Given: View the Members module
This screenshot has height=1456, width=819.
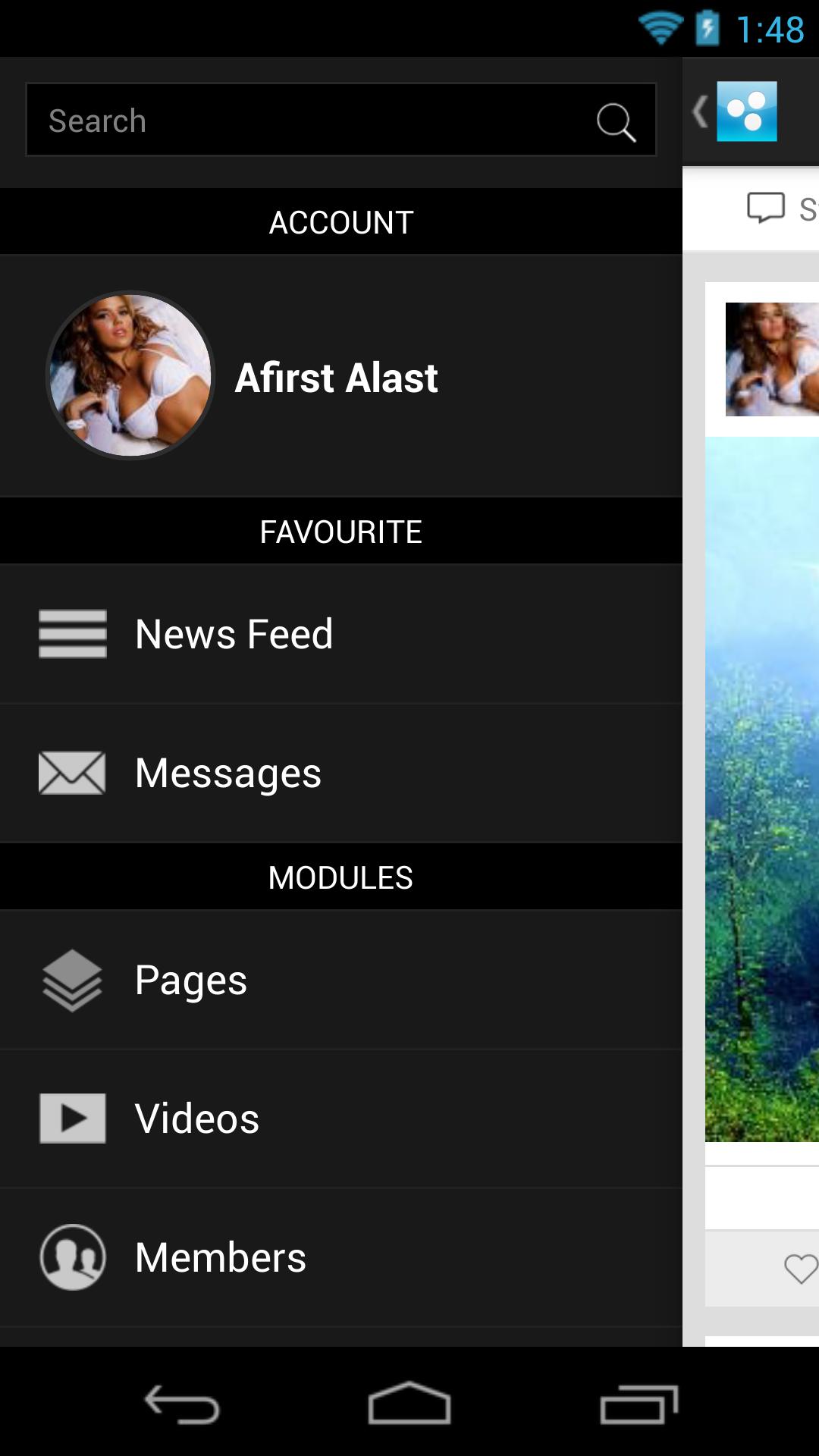Looking at the screenshot, I should point(220,1257).
